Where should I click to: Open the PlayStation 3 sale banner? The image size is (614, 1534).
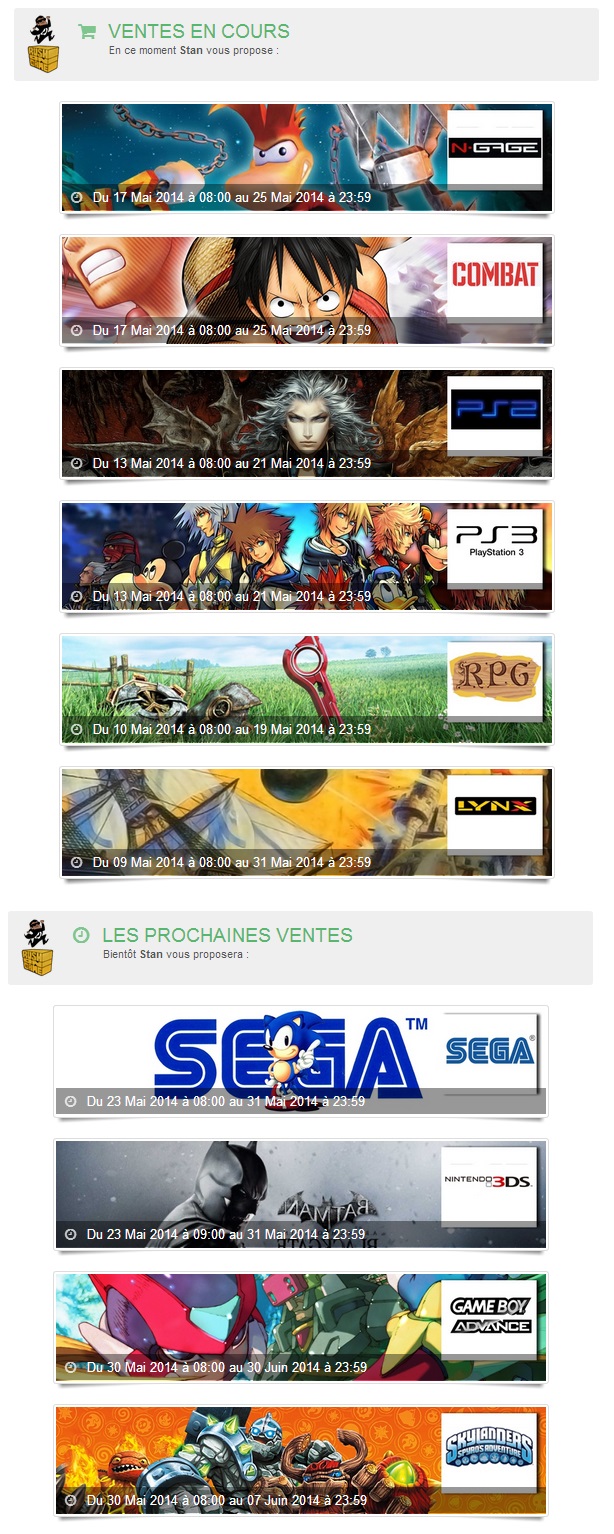[306, 556]
